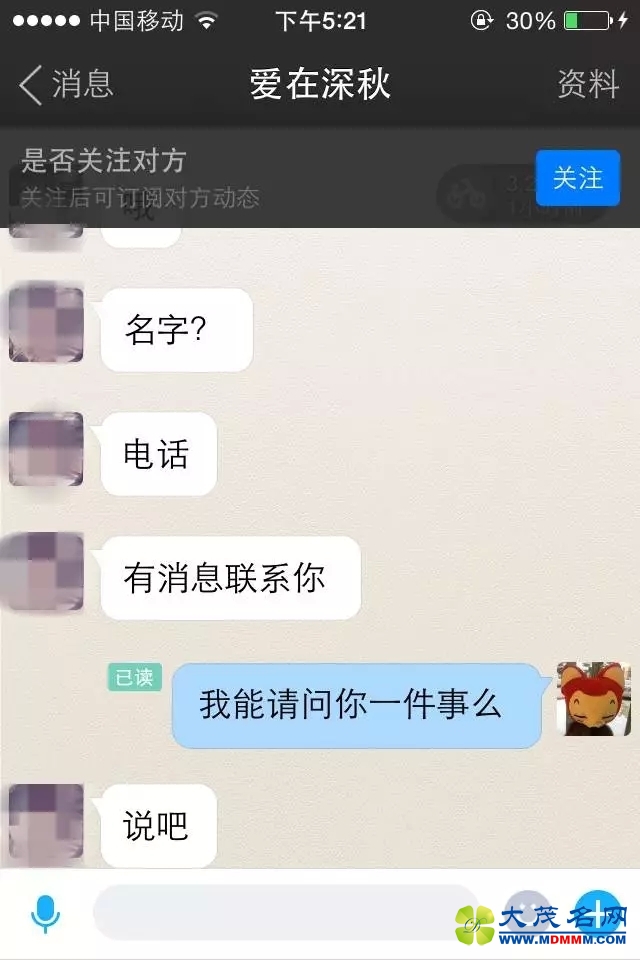Tap my fox avatar beside sent message
The image size is (640, 960).
click(593, 699)
